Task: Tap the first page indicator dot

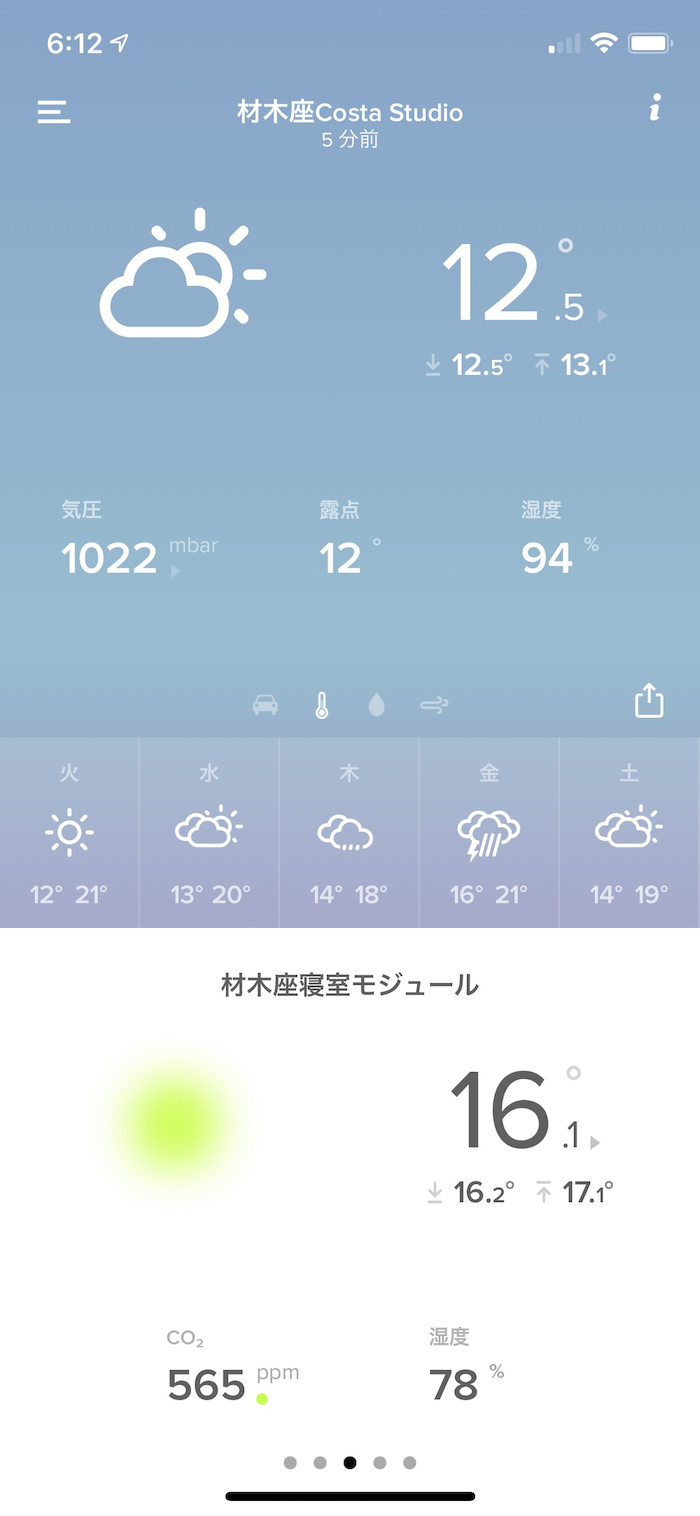Action: click(x=290, y=1462)
